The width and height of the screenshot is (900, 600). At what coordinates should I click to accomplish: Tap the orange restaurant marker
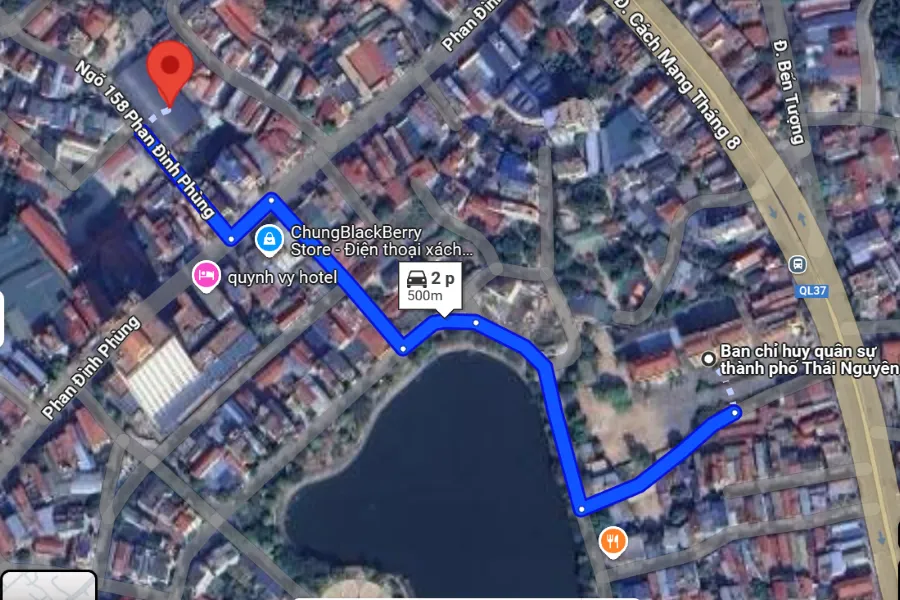613,543
